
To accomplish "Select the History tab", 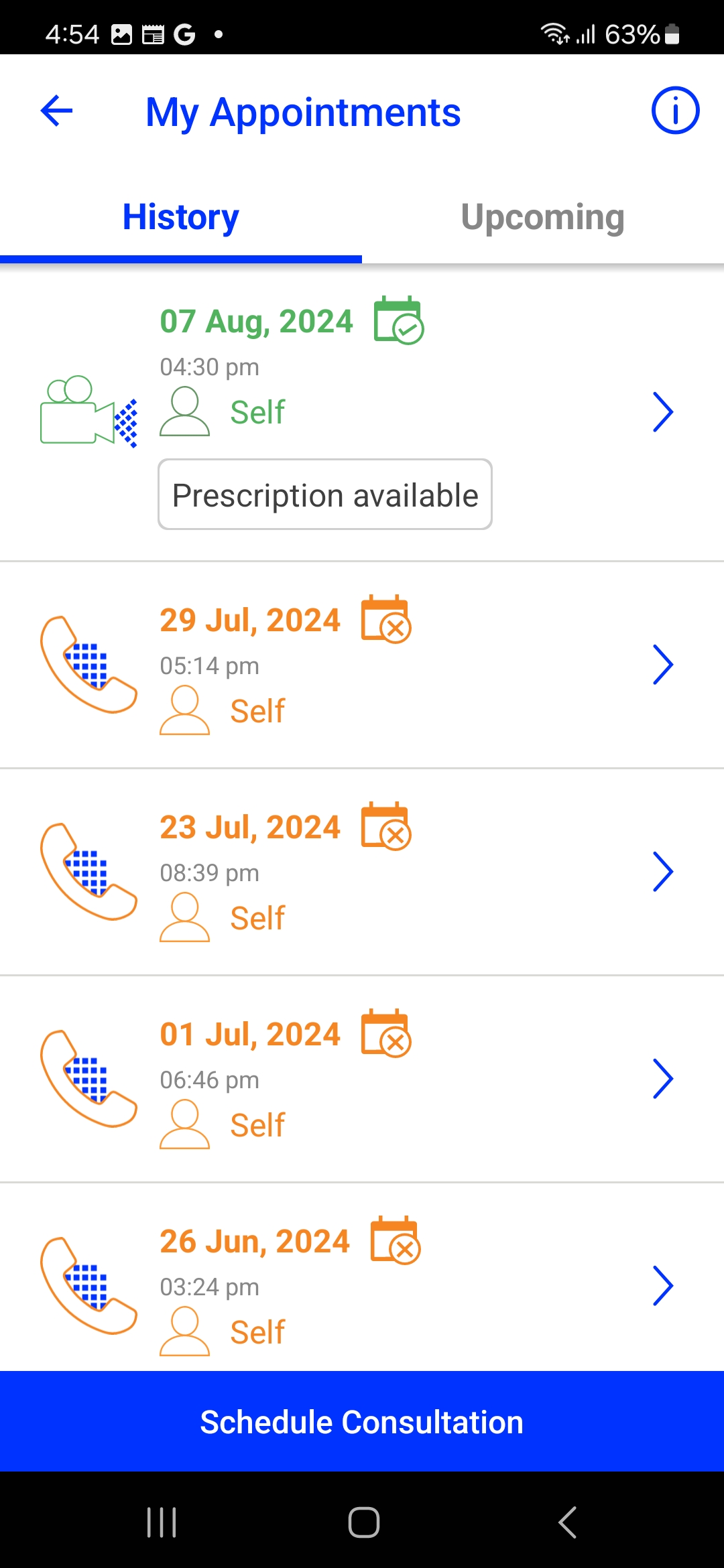I will point(181,217).
